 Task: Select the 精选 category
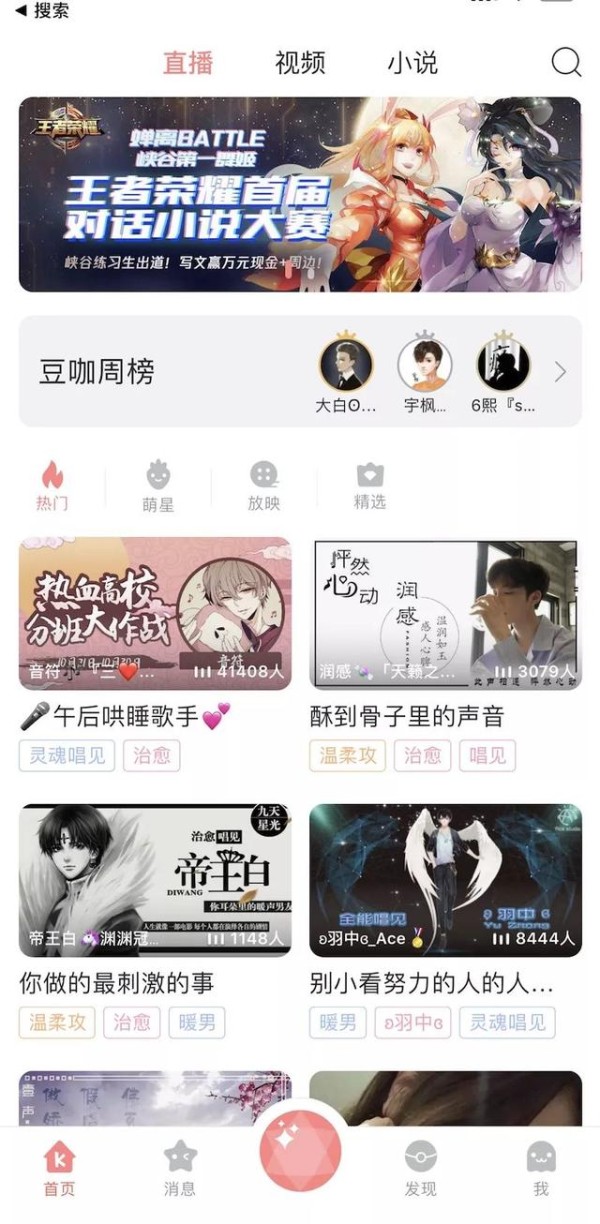[x=370, y=486]
